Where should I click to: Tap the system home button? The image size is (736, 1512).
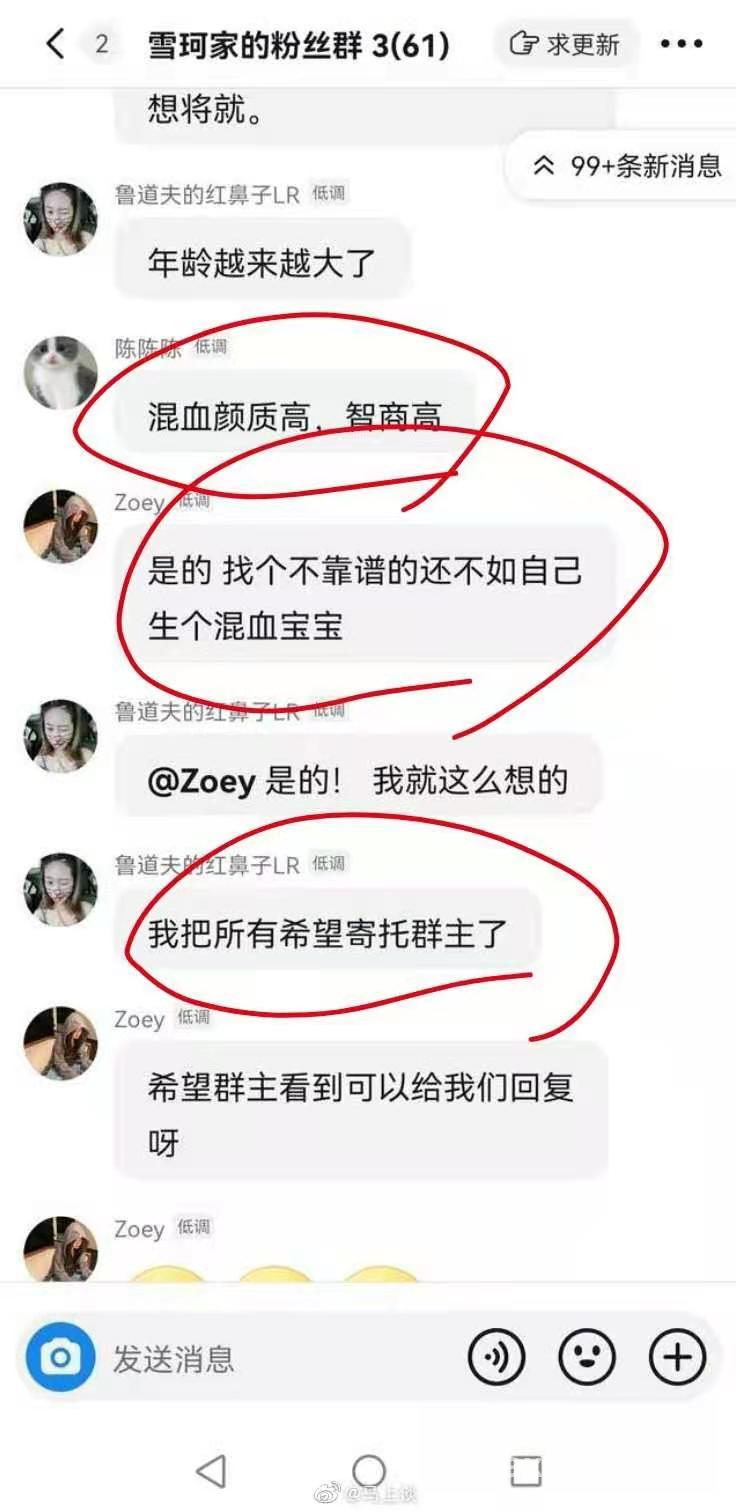(369, 1471)
